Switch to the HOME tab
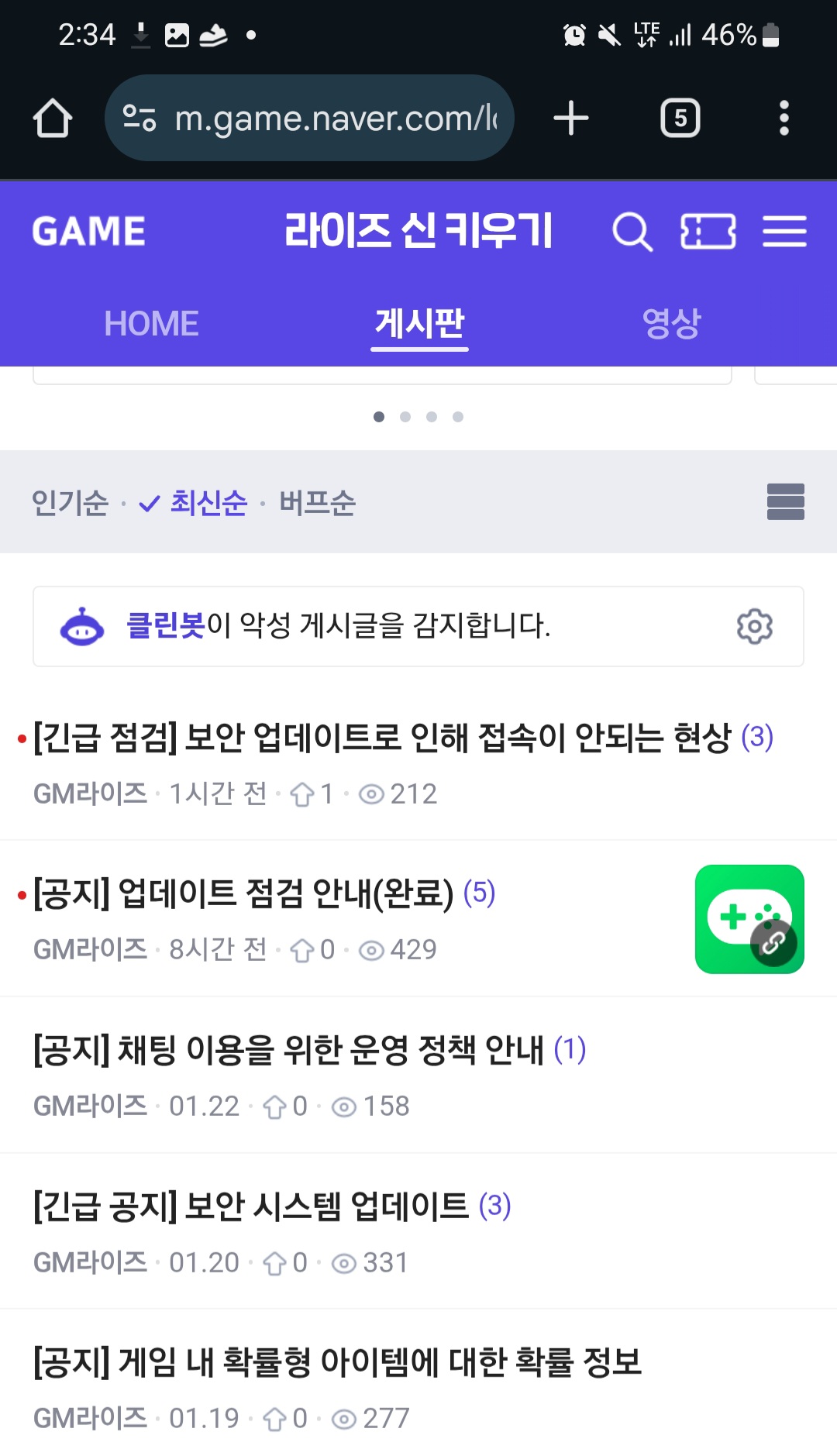The width and height of the screenshot is (837, 1456). [x=151, y=324]
